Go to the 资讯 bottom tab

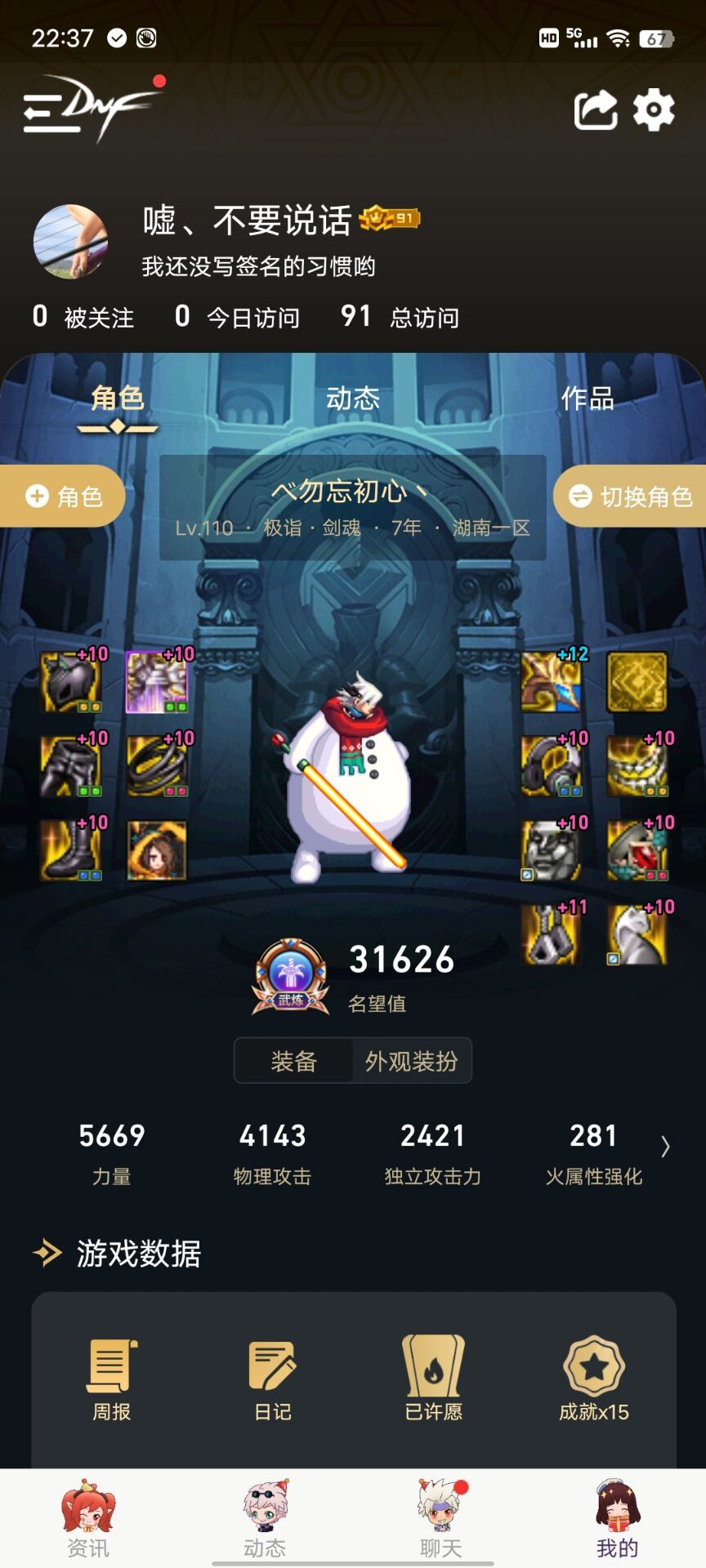pos(88,1519)
